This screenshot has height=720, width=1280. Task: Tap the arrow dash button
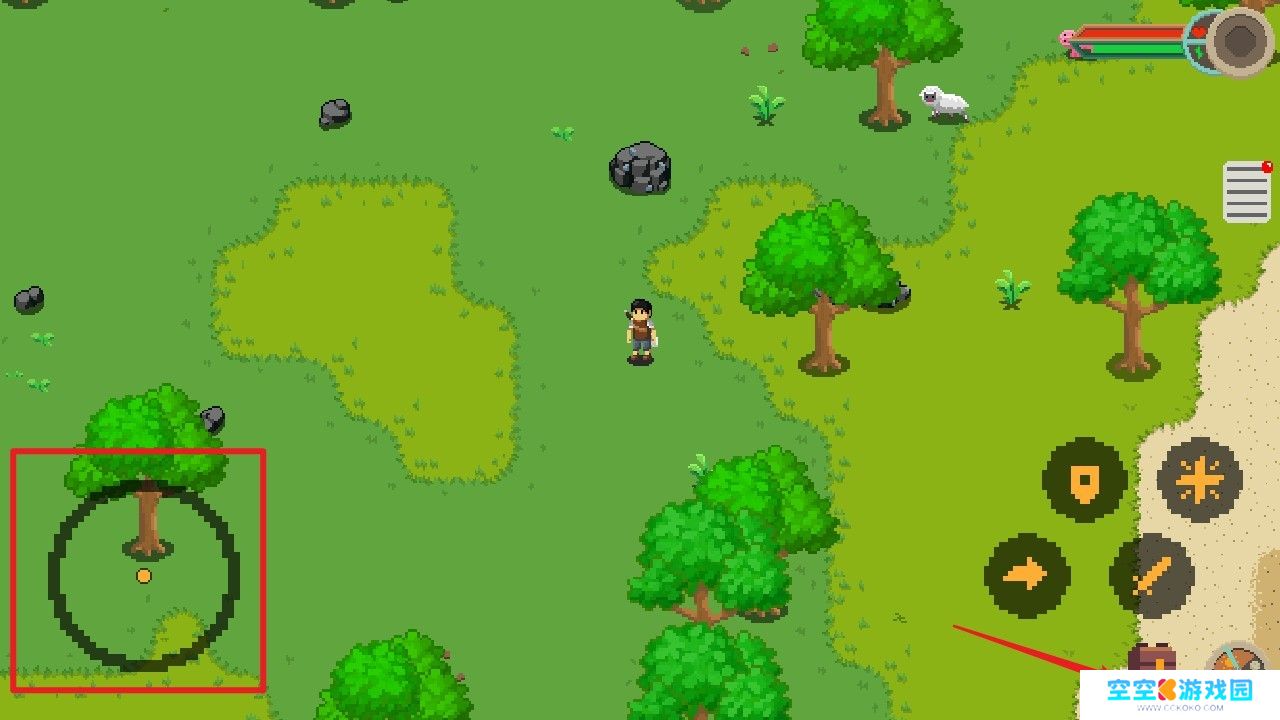click(1027, 575)
